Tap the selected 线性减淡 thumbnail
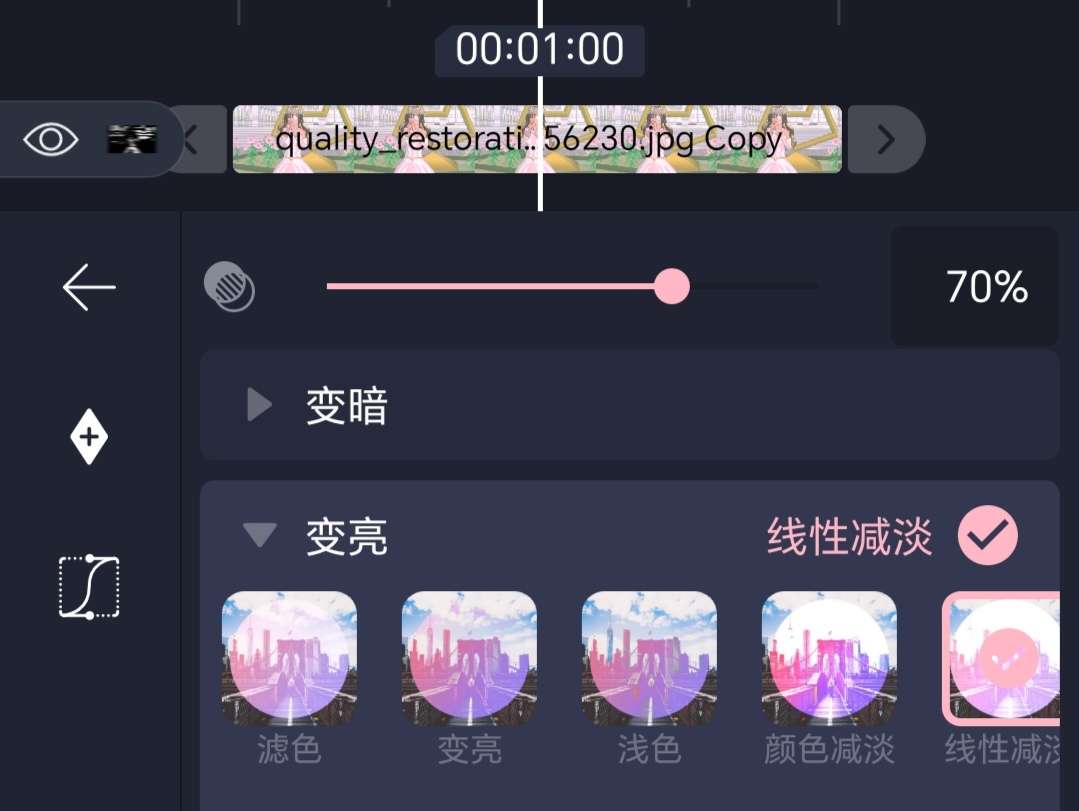The width and height of the screenshot is (1079, 811). [x=1001, y=658]
